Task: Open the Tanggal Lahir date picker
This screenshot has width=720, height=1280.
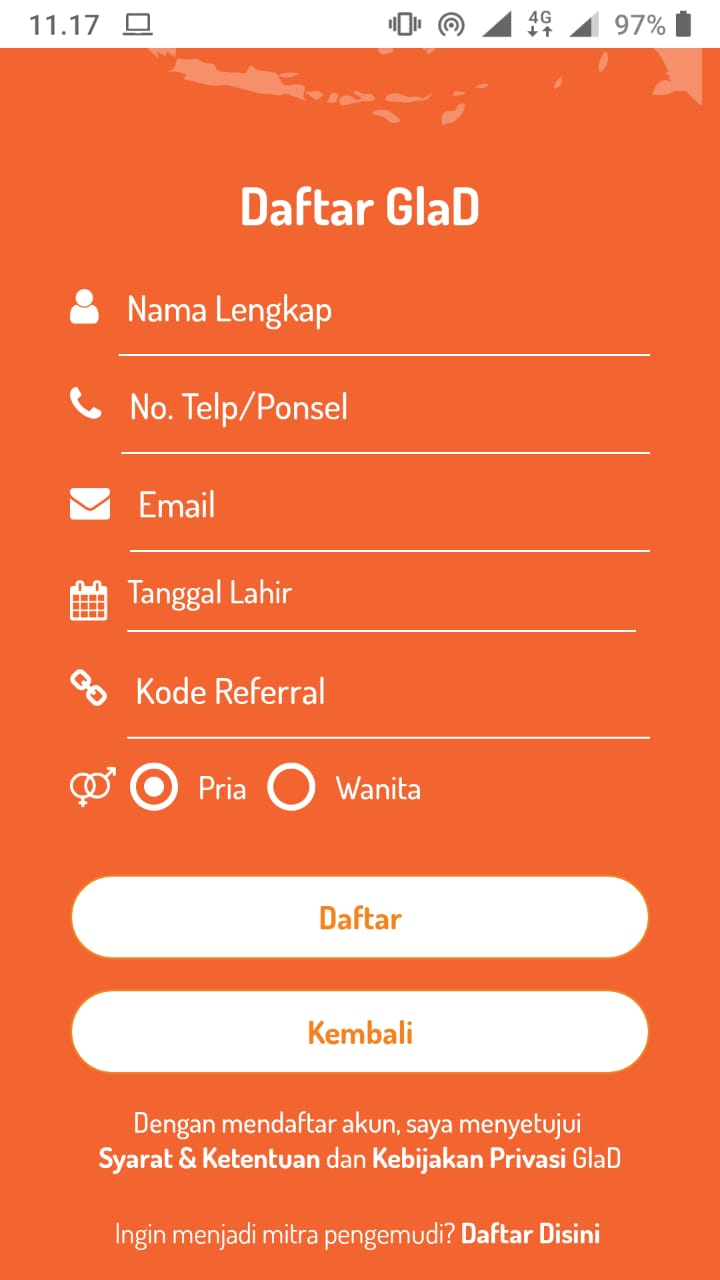Action: click(381, 594)
